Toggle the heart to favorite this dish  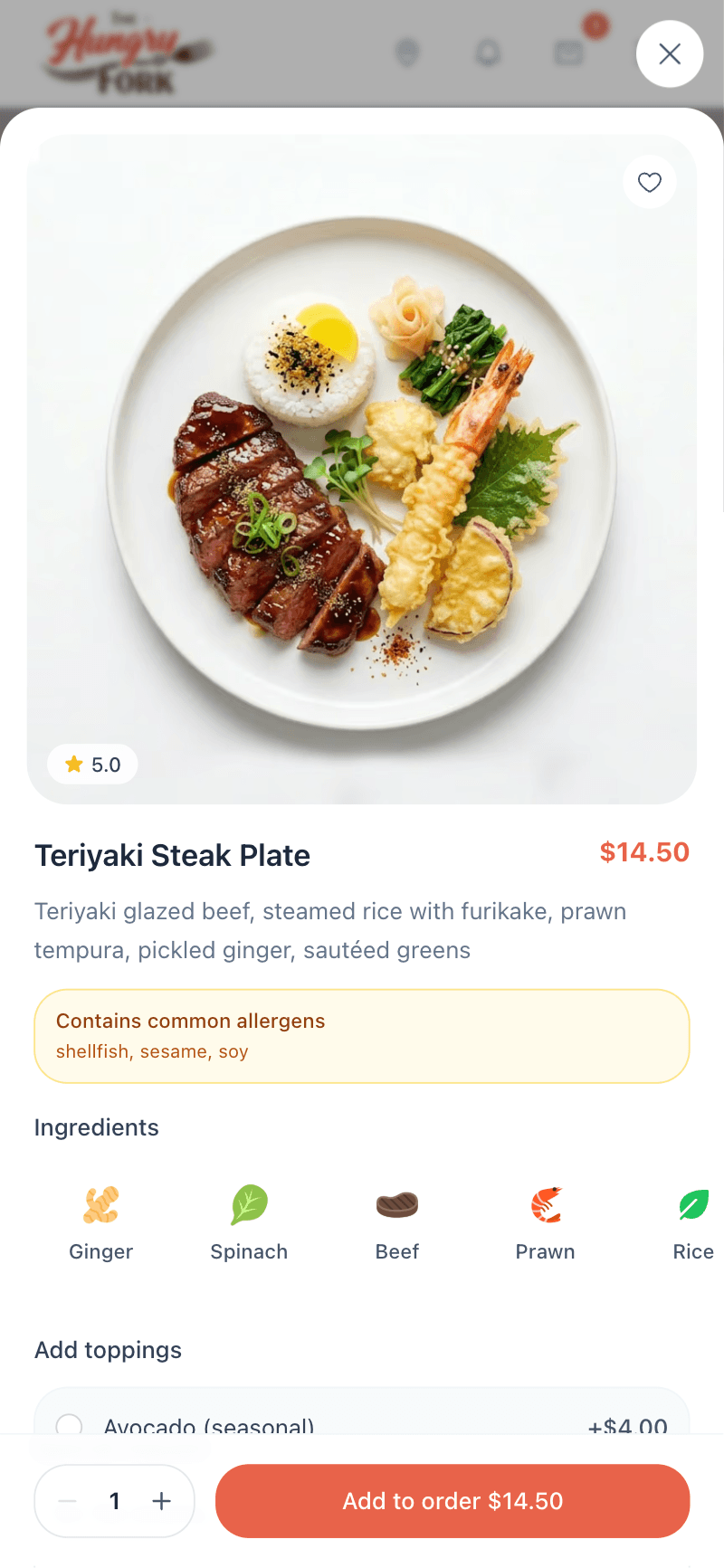pyautogui.click(x=649, y=182)
